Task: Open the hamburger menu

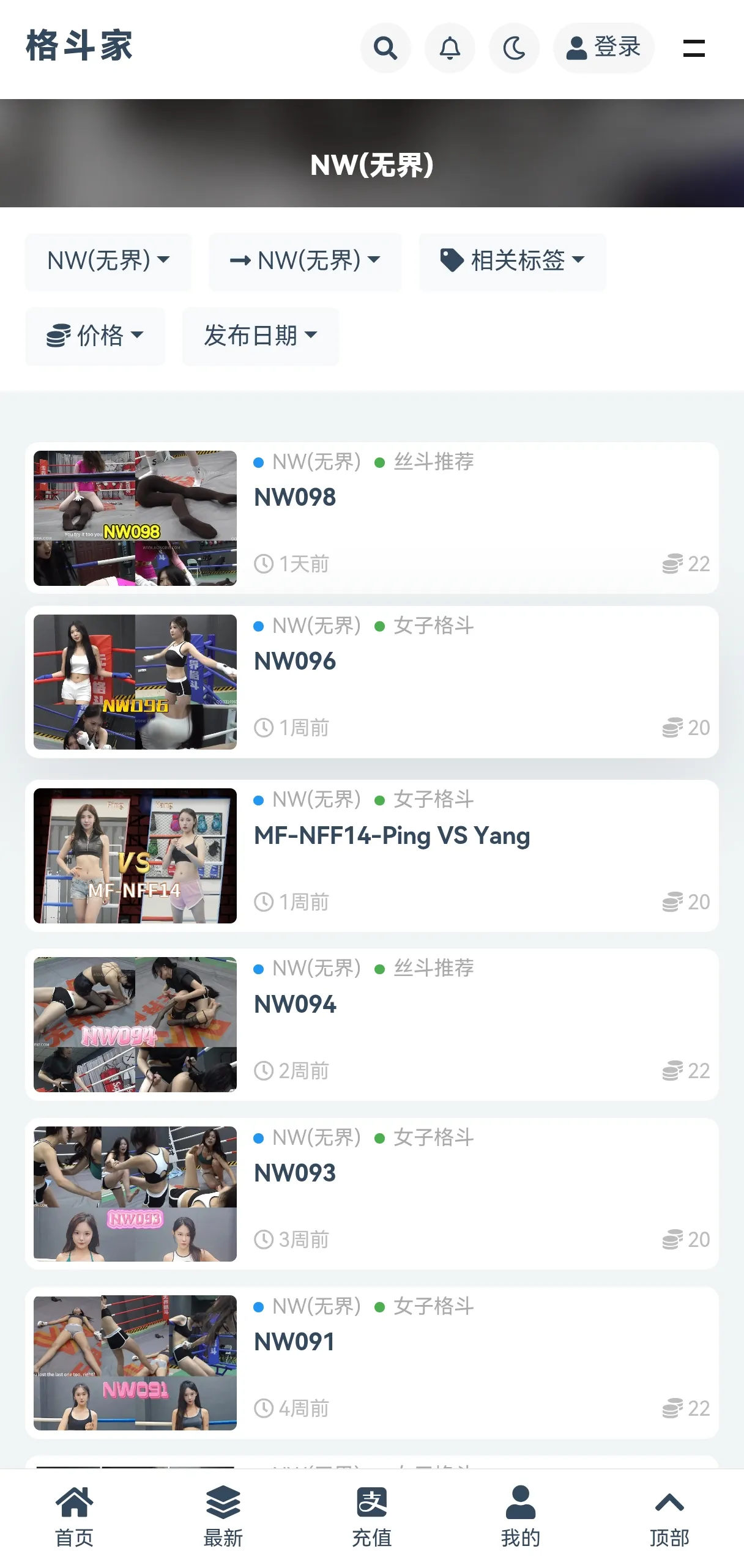Action: pyautogui.click(x=693, y=48)
